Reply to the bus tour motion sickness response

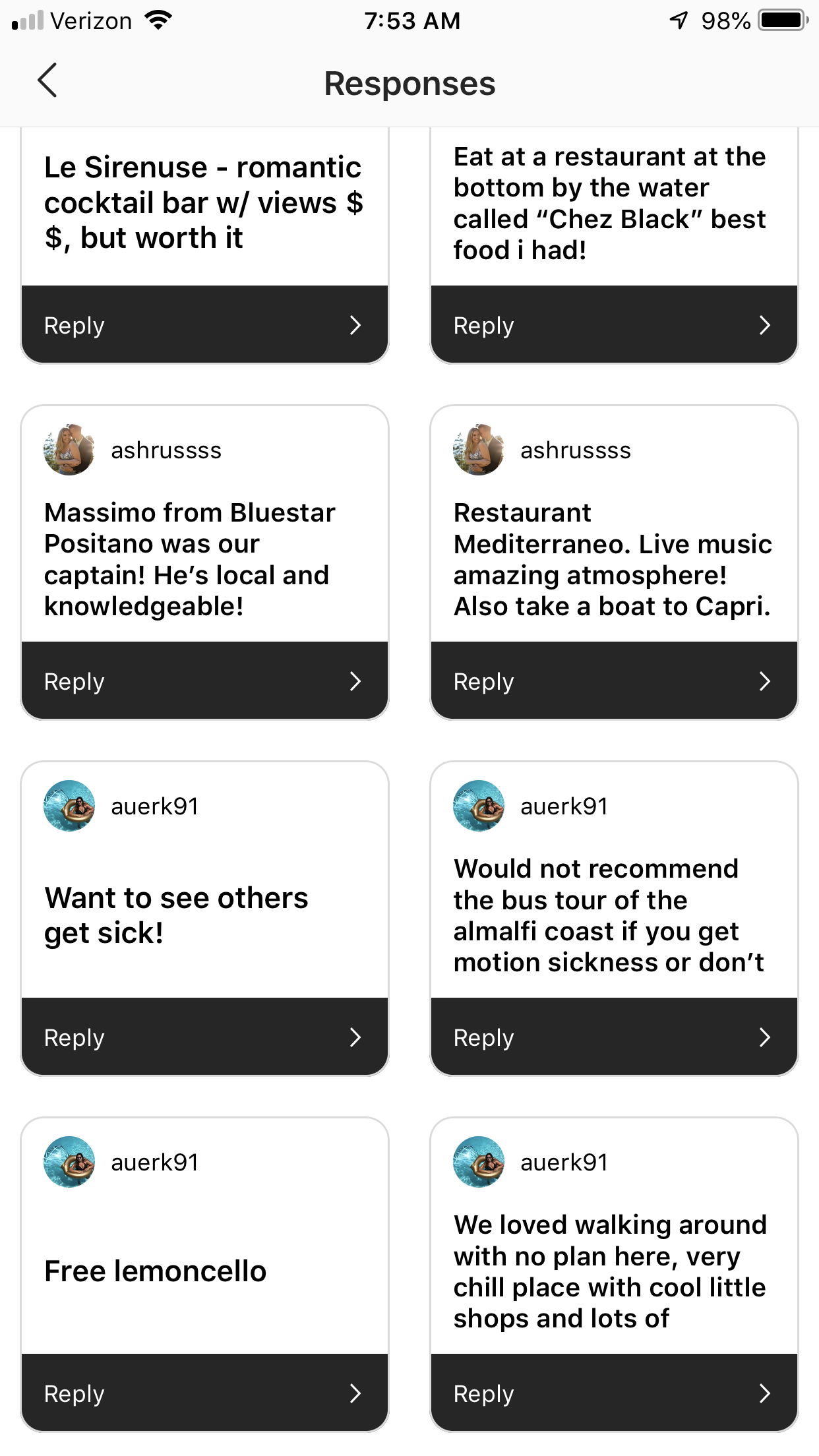click(613, 1037)
